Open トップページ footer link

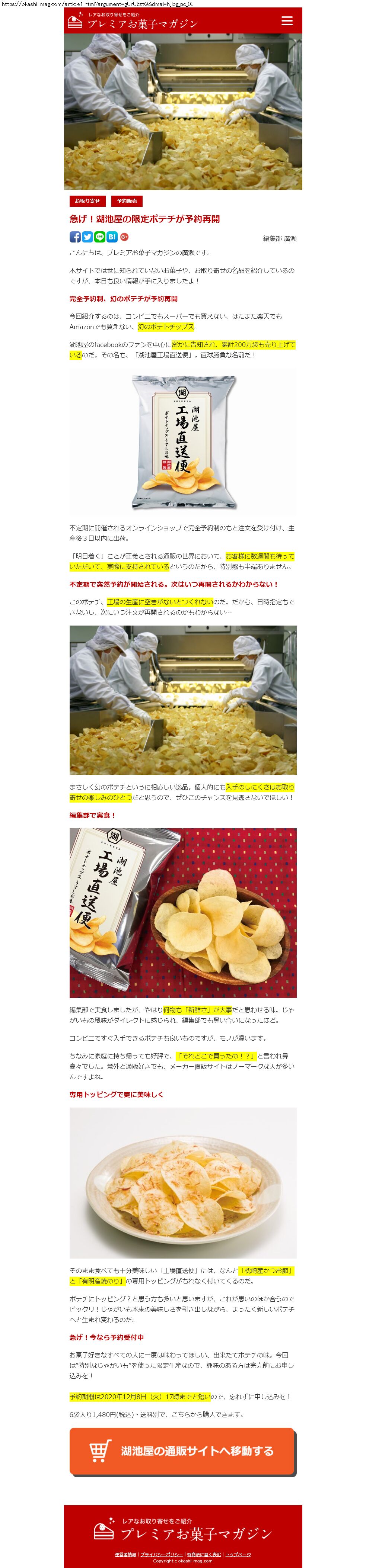click(238, 1554)
